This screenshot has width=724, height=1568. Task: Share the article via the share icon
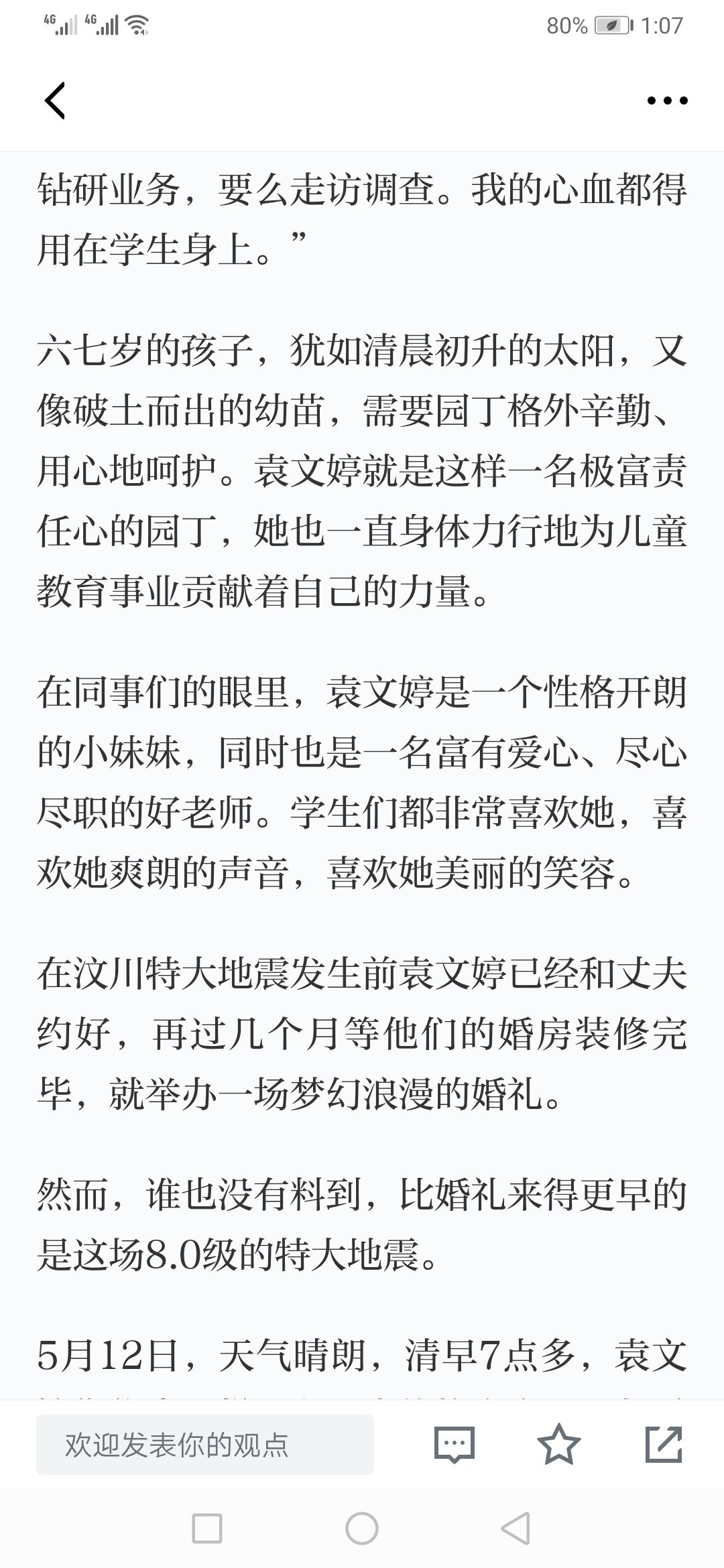[x=663, y=1444]
